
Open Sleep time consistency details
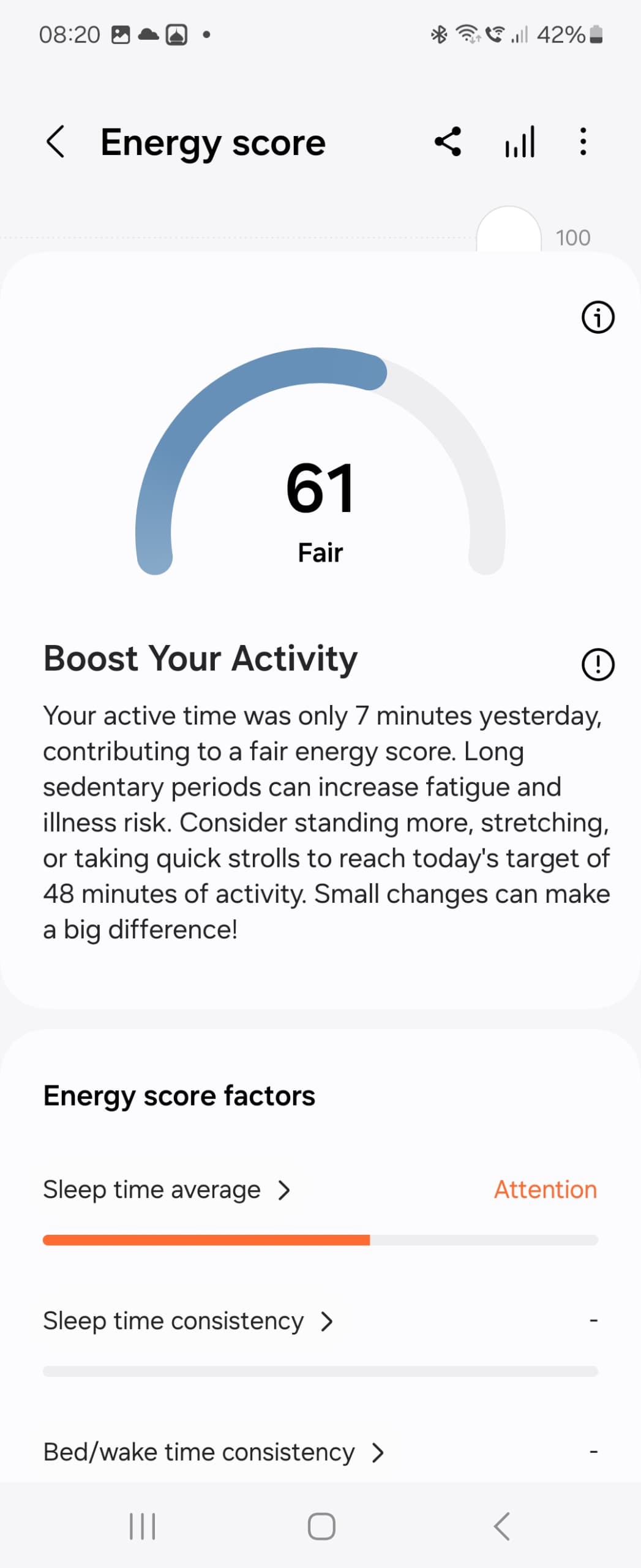[188, 1321]
